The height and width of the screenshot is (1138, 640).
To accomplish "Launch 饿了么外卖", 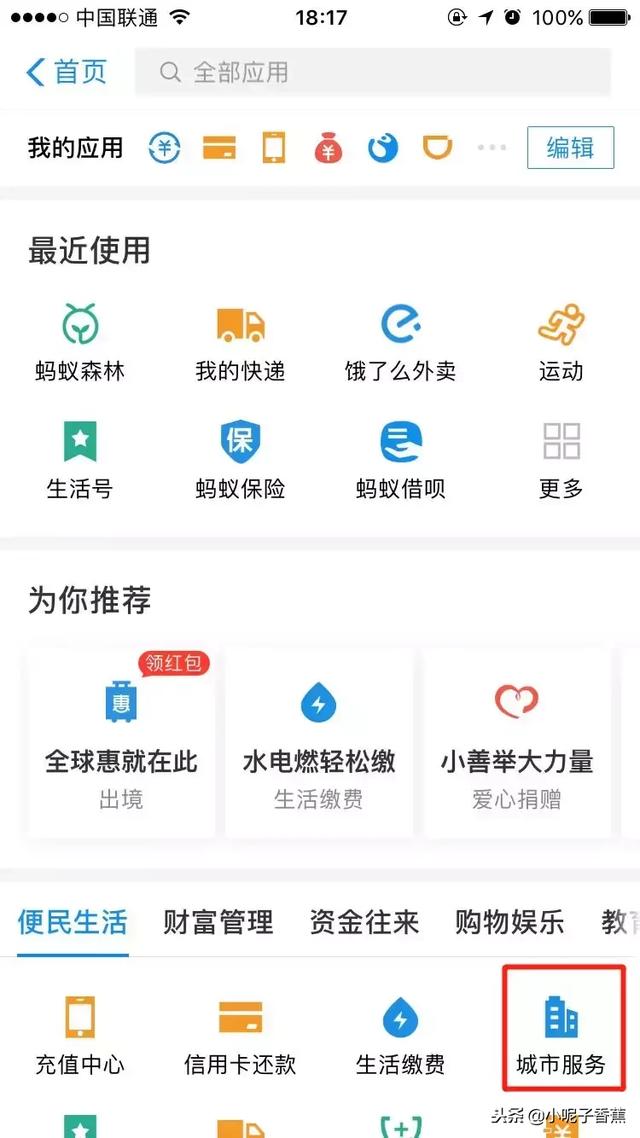I will click(401, 342).
